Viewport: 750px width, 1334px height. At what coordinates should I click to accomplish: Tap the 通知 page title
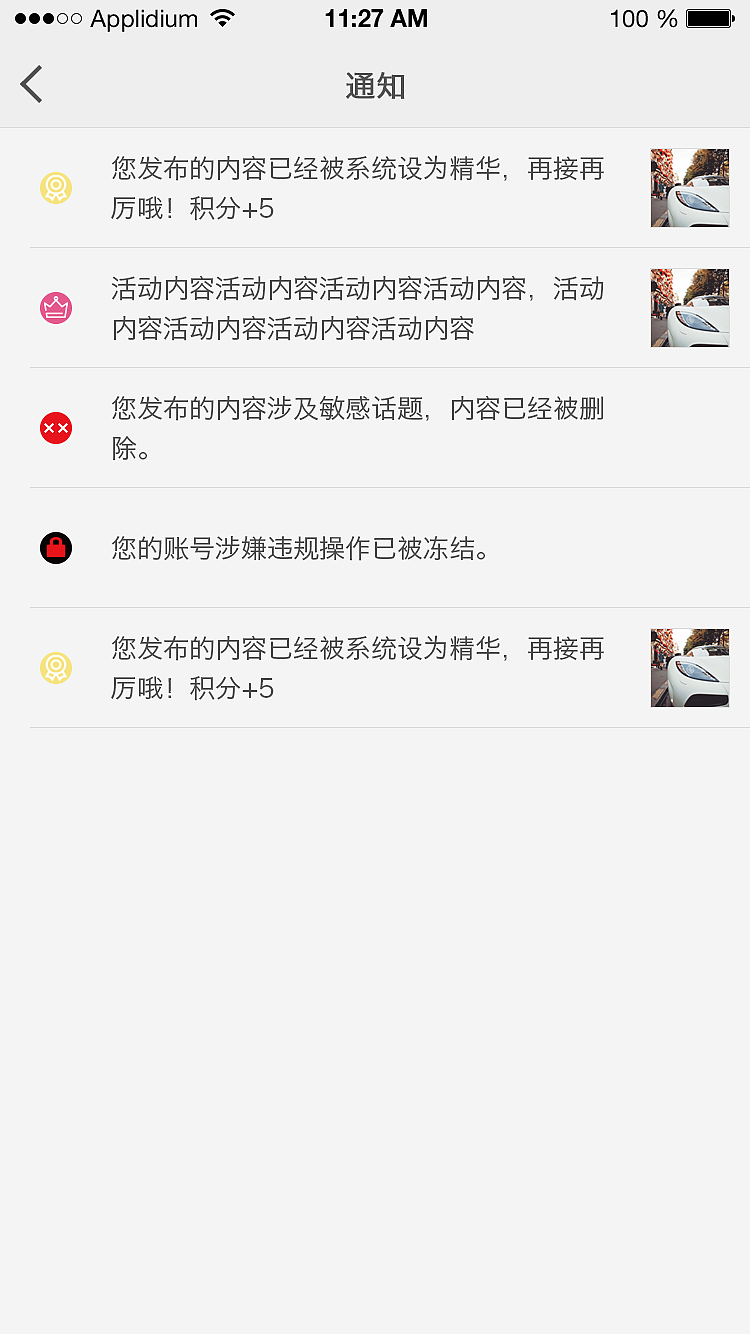point(375,86)
